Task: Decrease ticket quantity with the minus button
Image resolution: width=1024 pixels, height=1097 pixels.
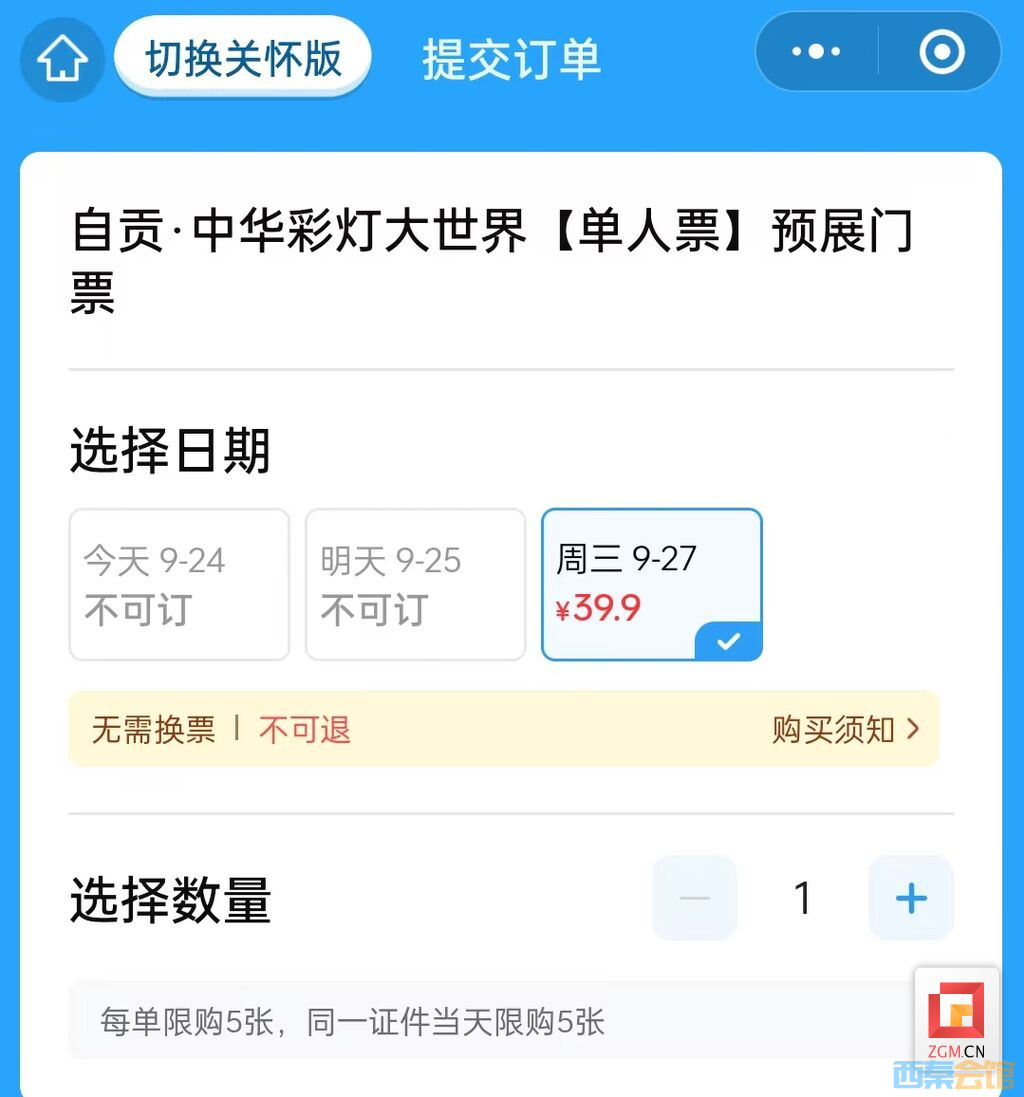Action: click(695, 898)
